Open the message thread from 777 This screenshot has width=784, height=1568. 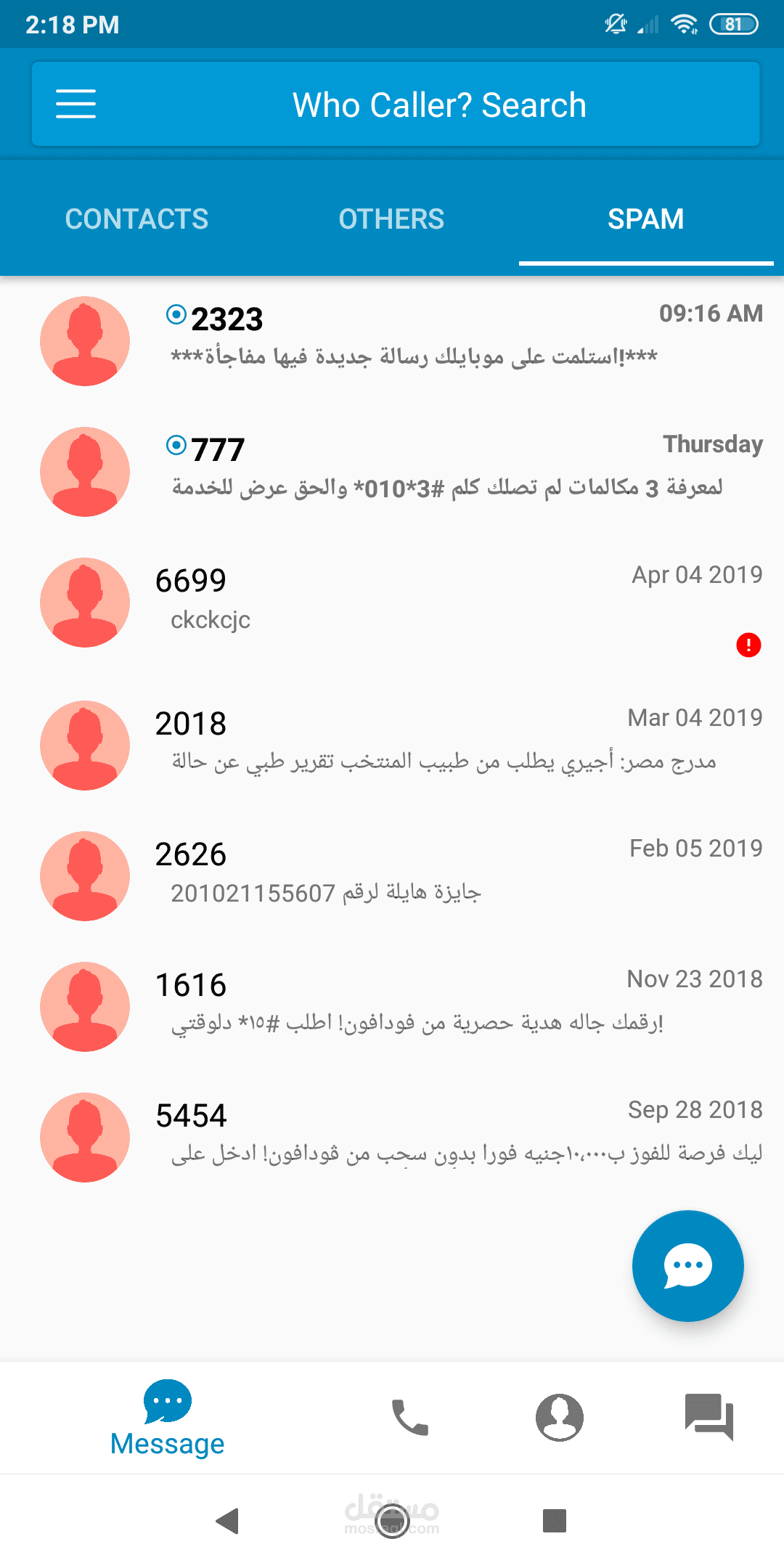pyautogui.click(x=392, y=472)
